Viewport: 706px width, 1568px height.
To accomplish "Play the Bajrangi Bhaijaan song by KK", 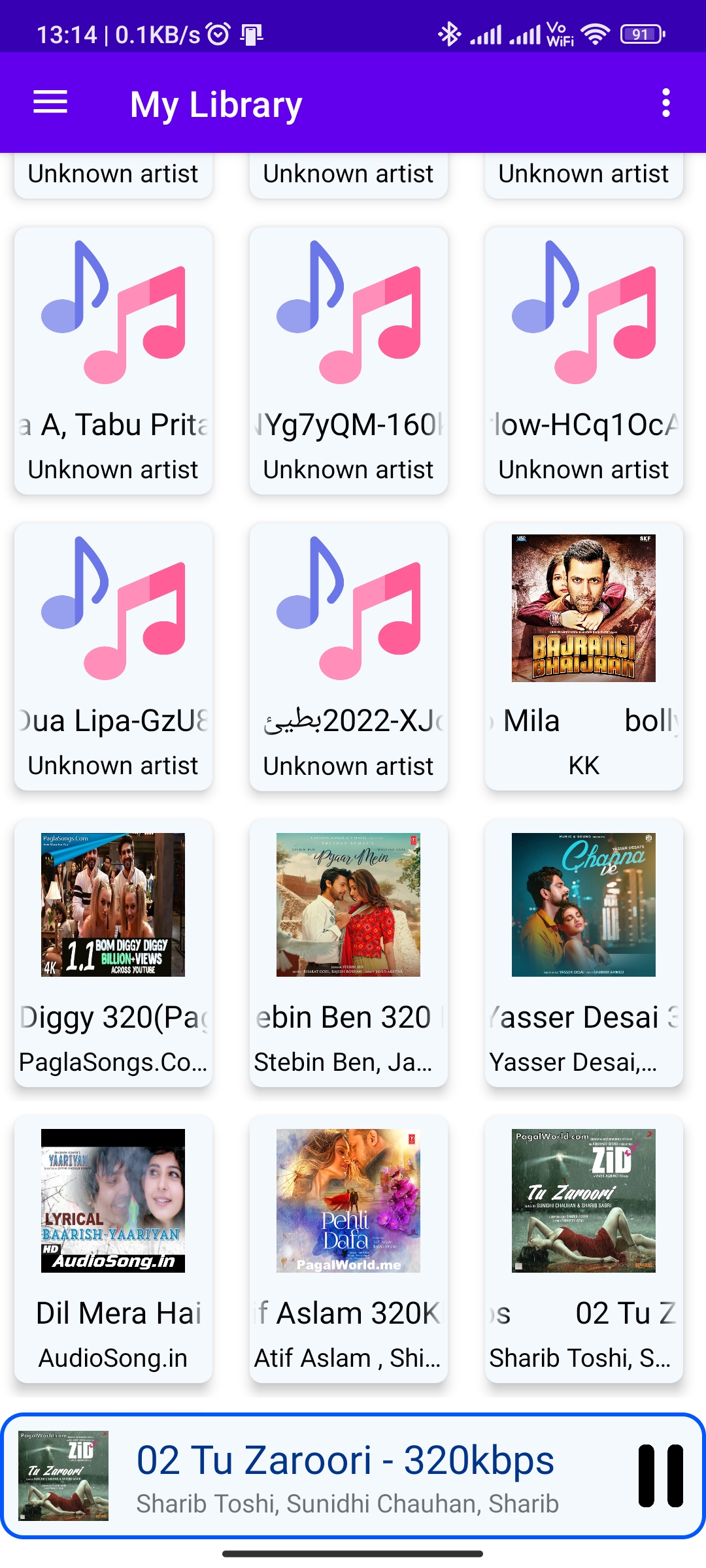I will coord(584,657).
